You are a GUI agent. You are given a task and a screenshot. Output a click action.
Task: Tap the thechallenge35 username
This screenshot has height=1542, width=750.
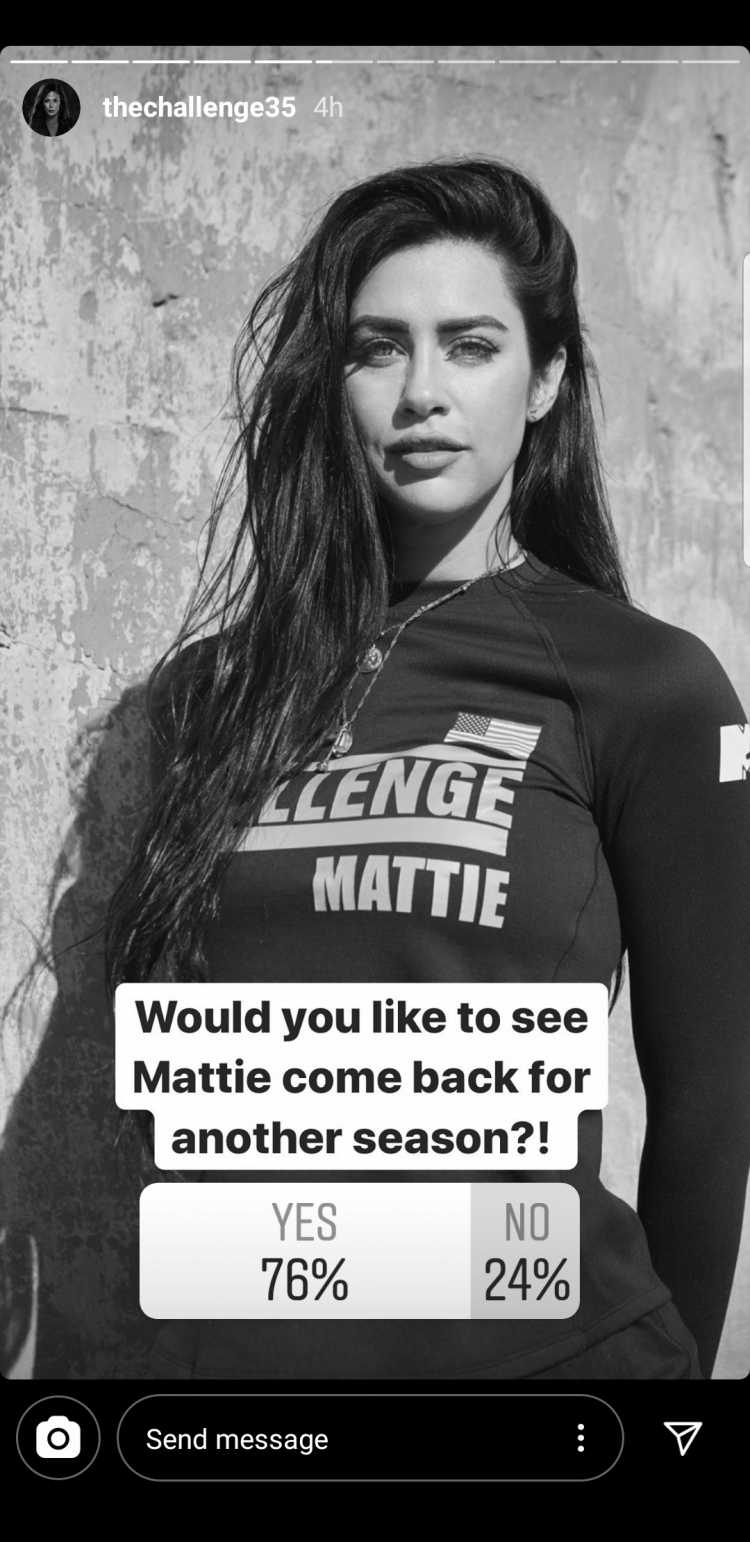click(199, 107)
